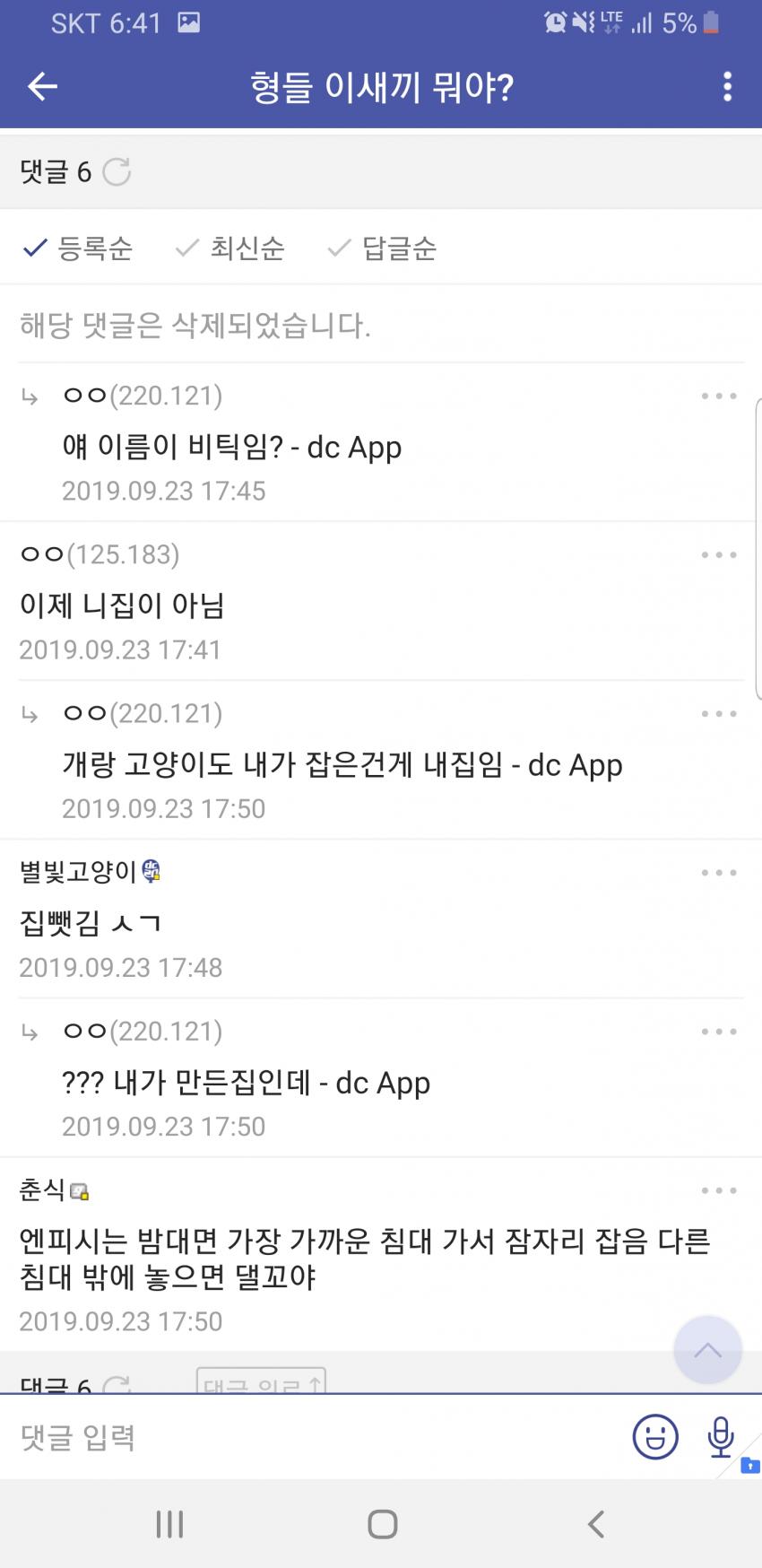
Task: Open options for the '얘 이름이 비틱임?' reply
Action: pos(719,396)
